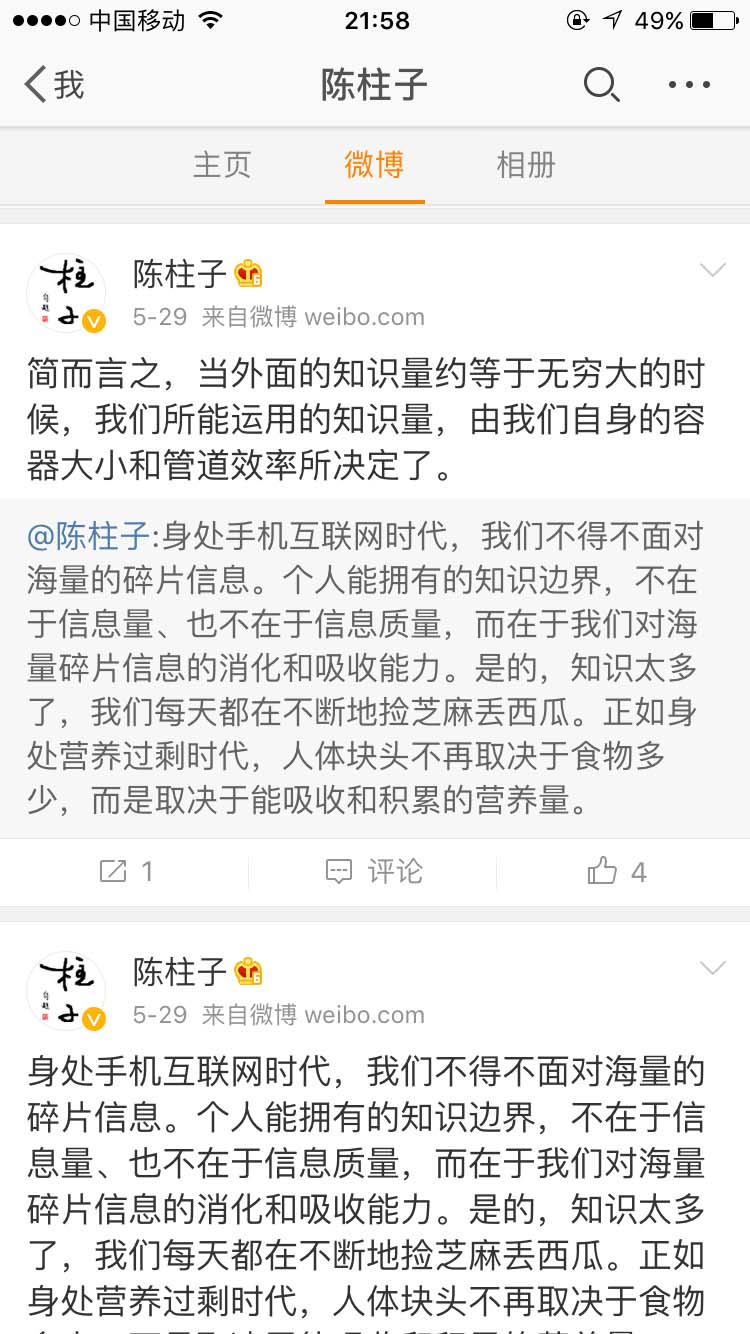Tap the back arrow next to 我
This screenshot has height=1334, width=750.
click(x=35, y=85)
